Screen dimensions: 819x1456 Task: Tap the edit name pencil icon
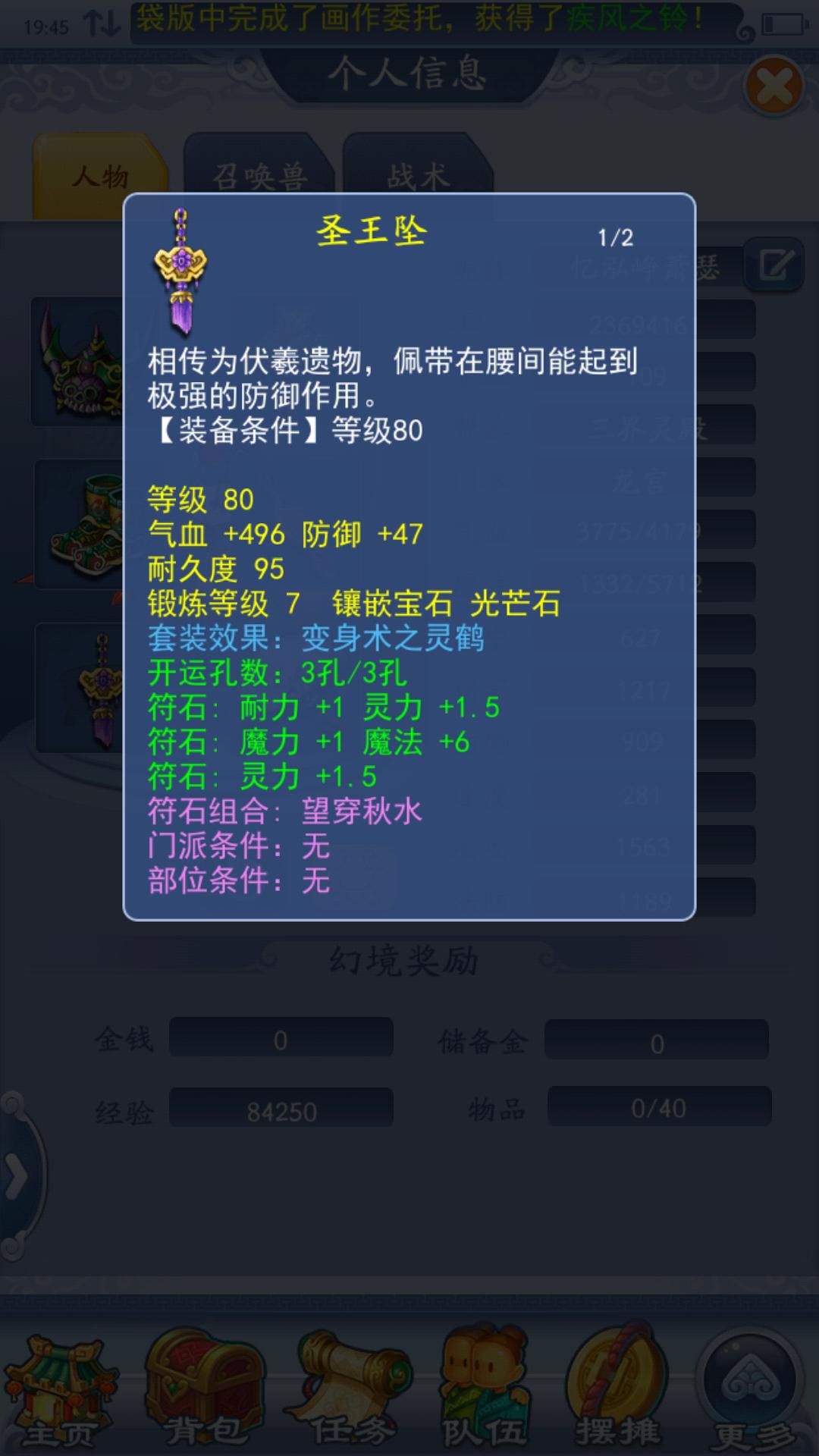774,266
